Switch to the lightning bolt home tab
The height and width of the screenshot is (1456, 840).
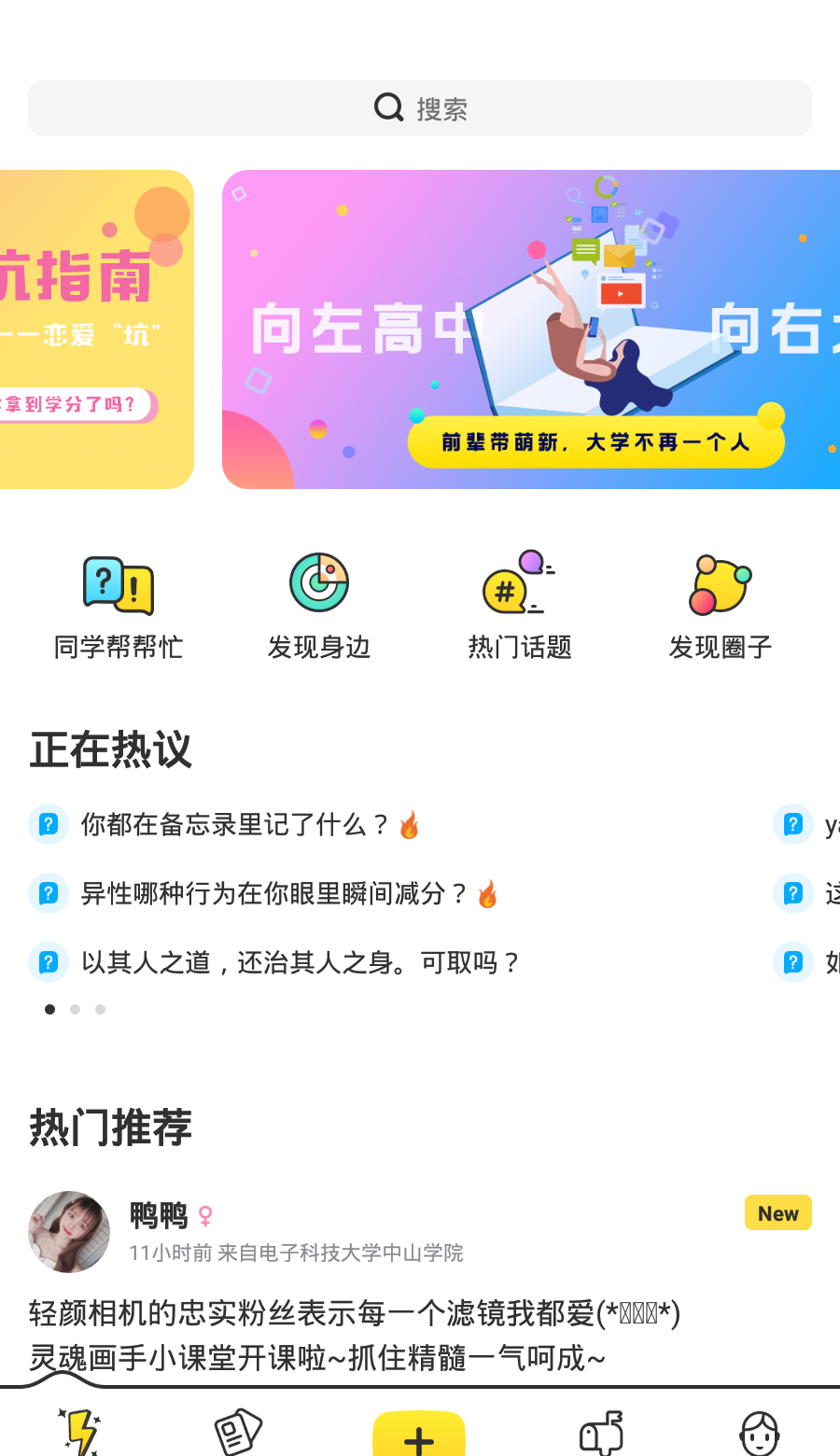tap(80, 1432)
